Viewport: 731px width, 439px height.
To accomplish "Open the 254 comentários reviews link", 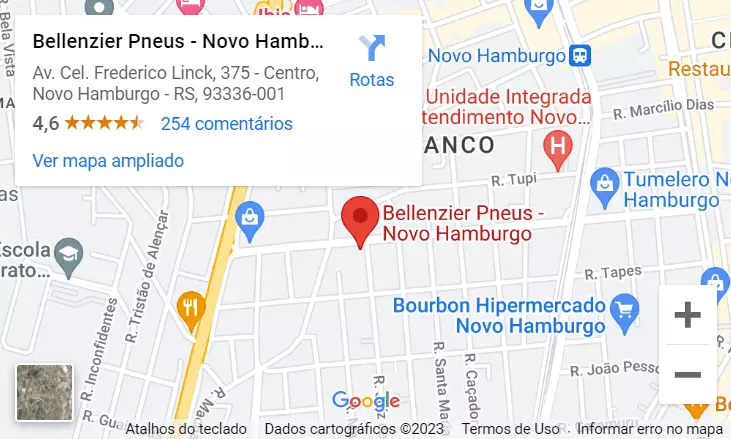I will [x=226, y=124].
